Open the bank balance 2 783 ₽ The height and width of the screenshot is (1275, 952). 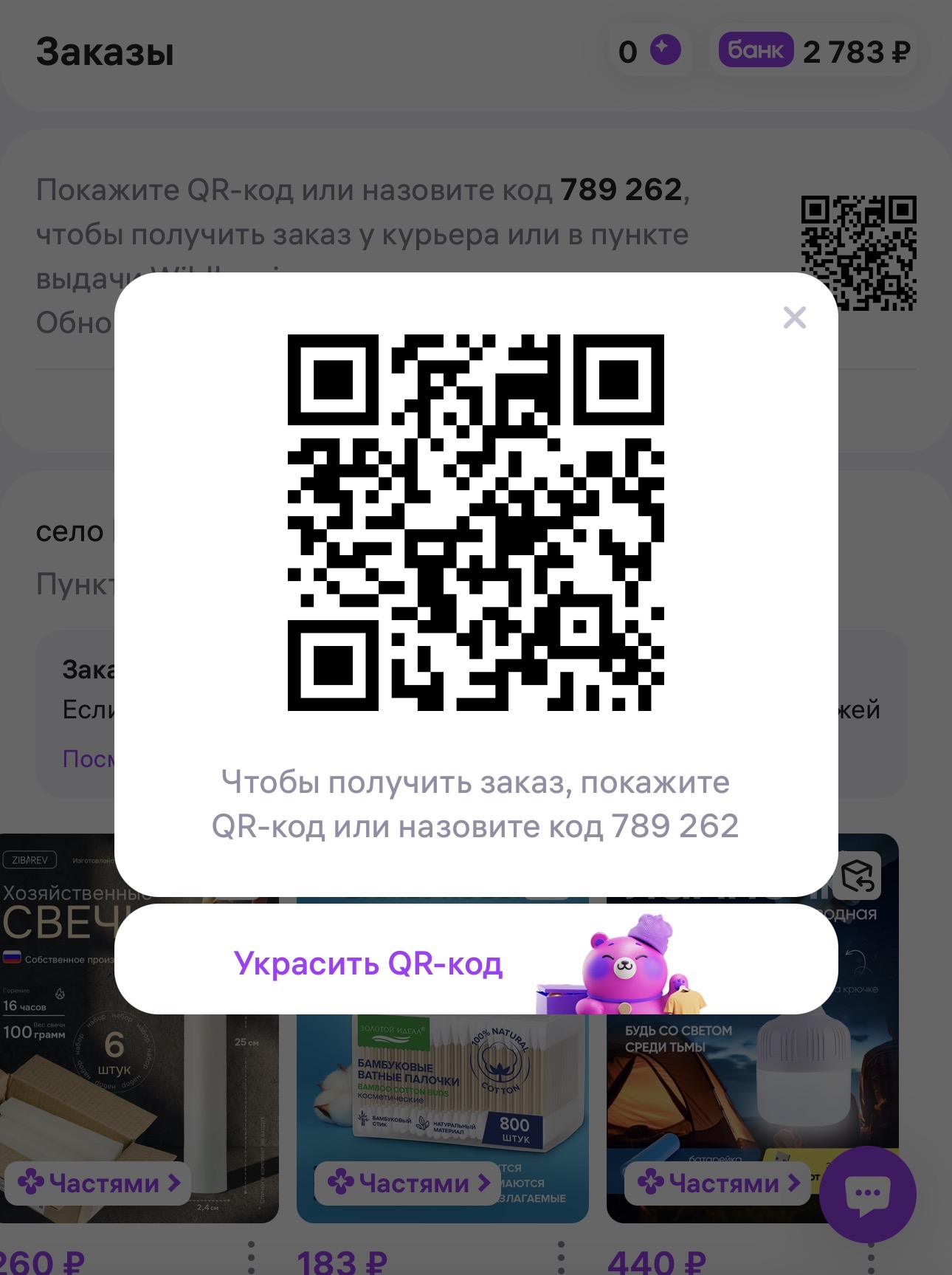pos(814,52)
